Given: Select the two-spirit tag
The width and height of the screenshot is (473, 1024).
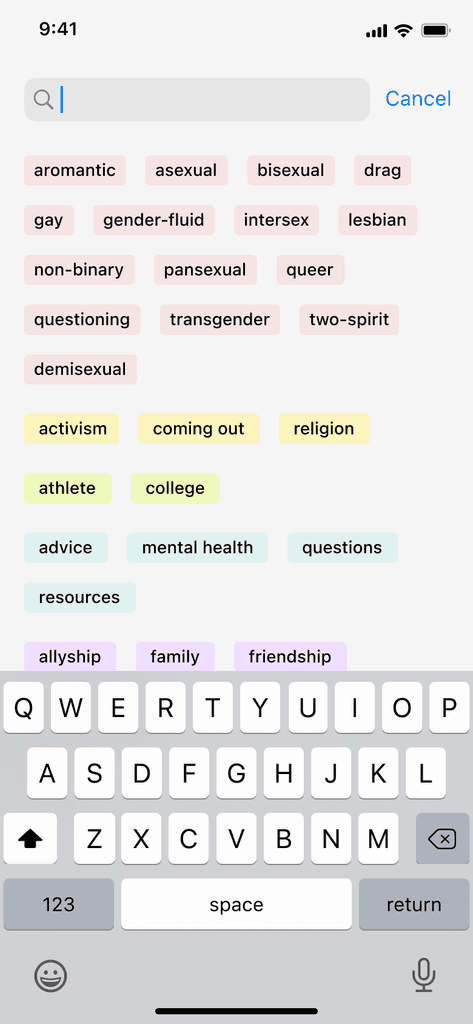Looking at the screenshot, I should click(x=349, y=319).
